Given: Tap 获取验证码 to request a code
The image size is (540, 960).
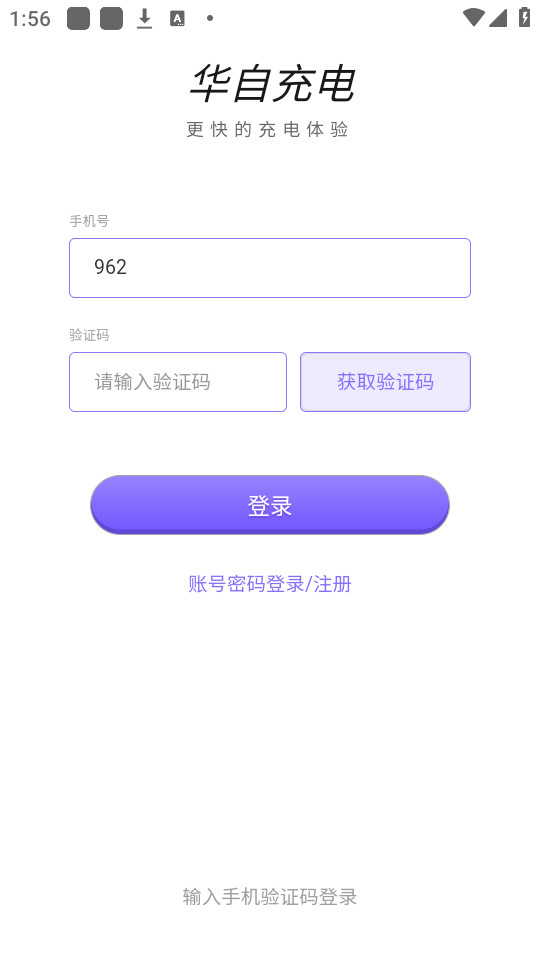Looking at the screenshot, I should coord(385,382).
